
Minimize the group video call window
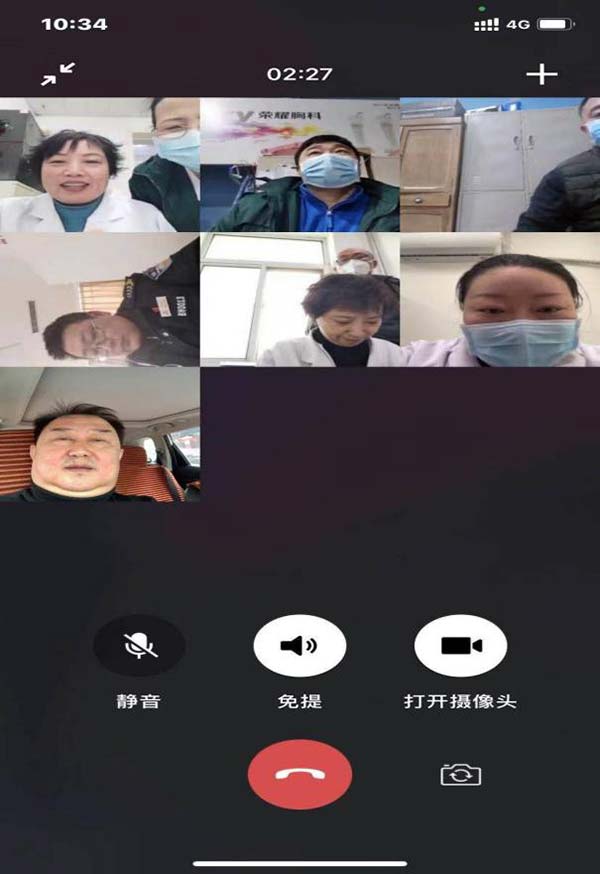point(58,74)
